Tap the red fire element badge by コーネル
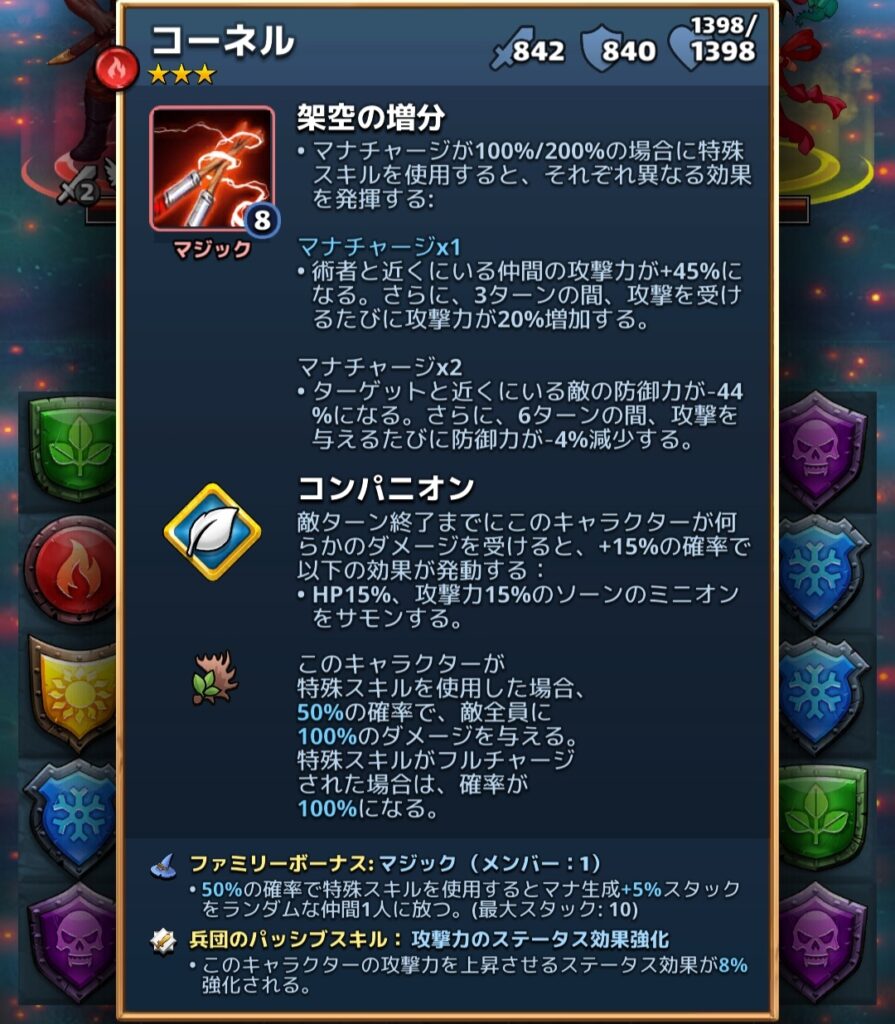 click(118, 68)
